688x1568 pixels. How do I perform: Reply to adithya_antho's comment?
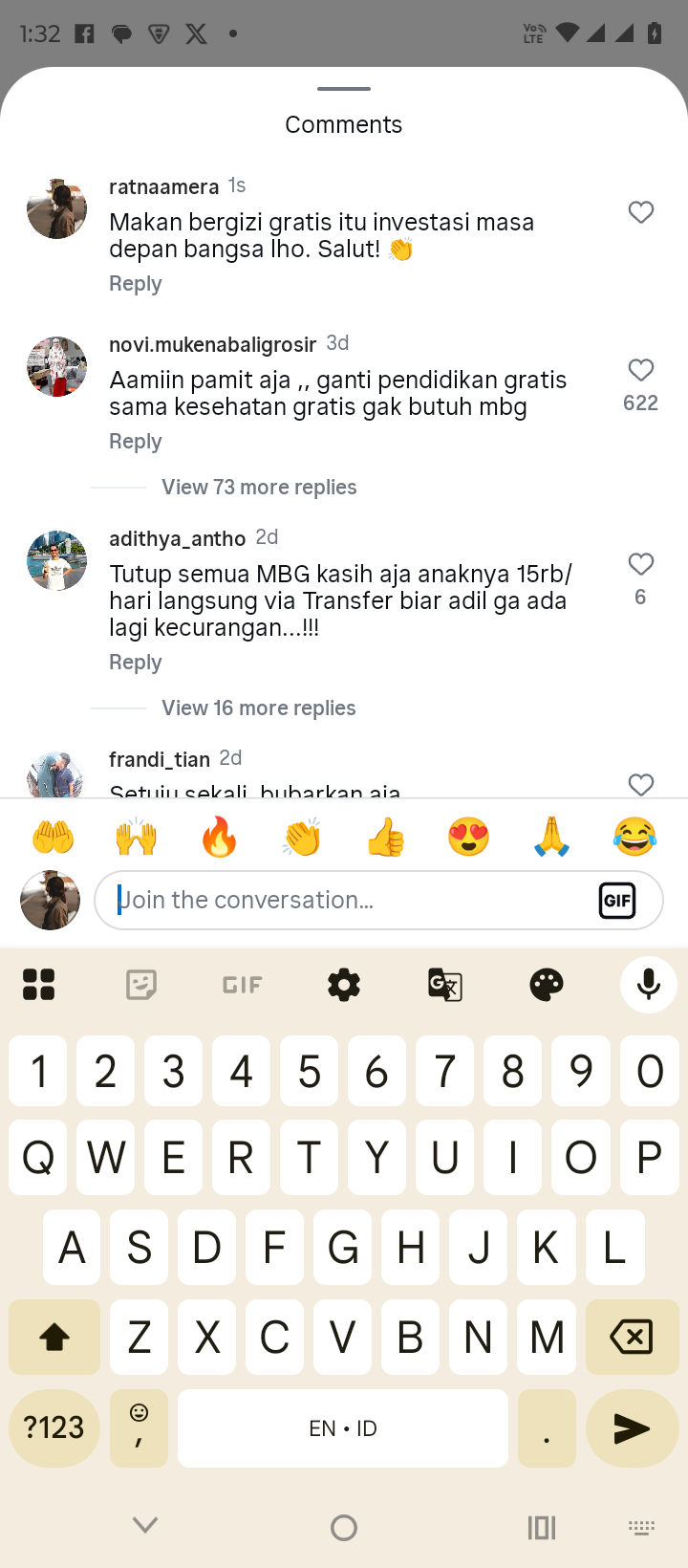(x=136, y=663)
